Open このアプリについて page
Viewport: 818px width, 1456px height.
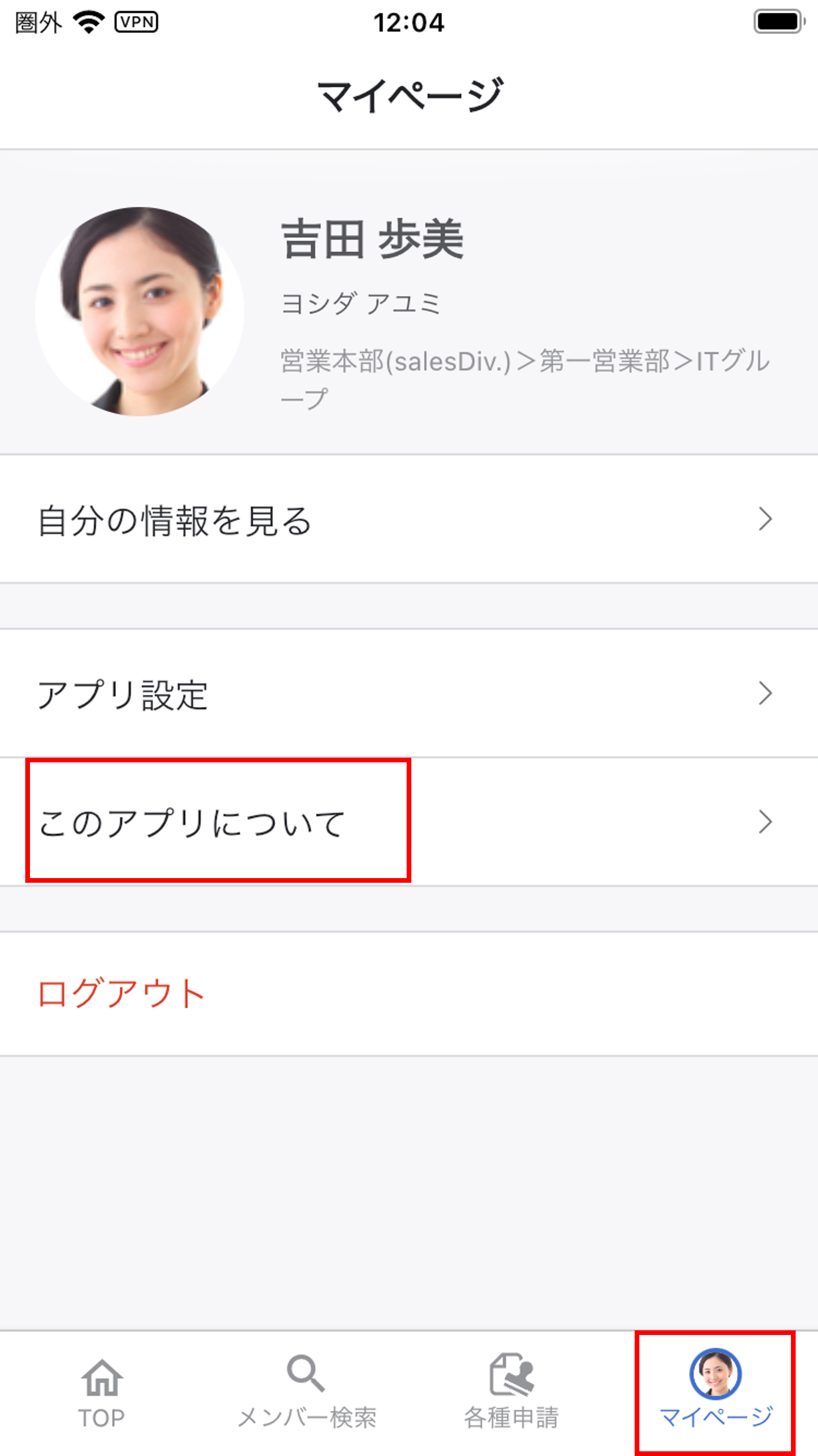pos(409,822)
